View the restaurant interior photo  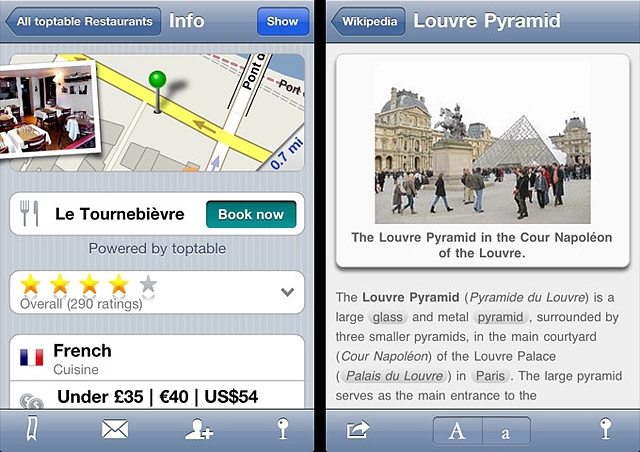(45, 107)
